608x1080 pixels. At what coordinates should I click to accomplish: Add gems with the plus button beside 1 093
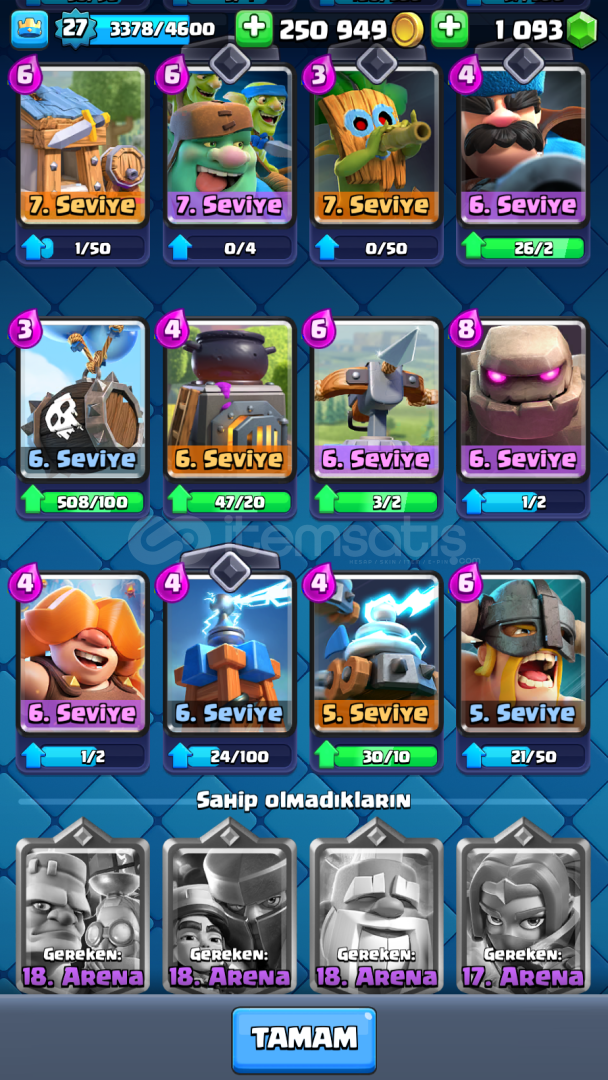[450, 29]
